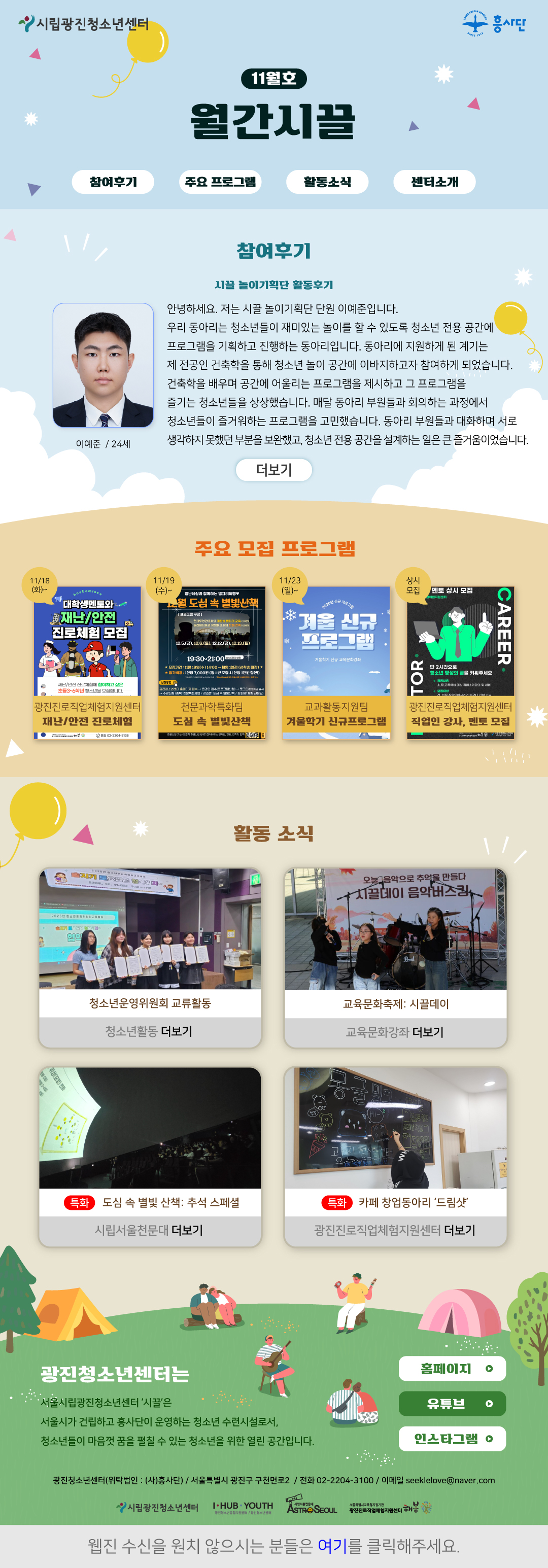Tap 교육문화강좌 더보기 under 시끌데이 card

[x=395, y=1032]
